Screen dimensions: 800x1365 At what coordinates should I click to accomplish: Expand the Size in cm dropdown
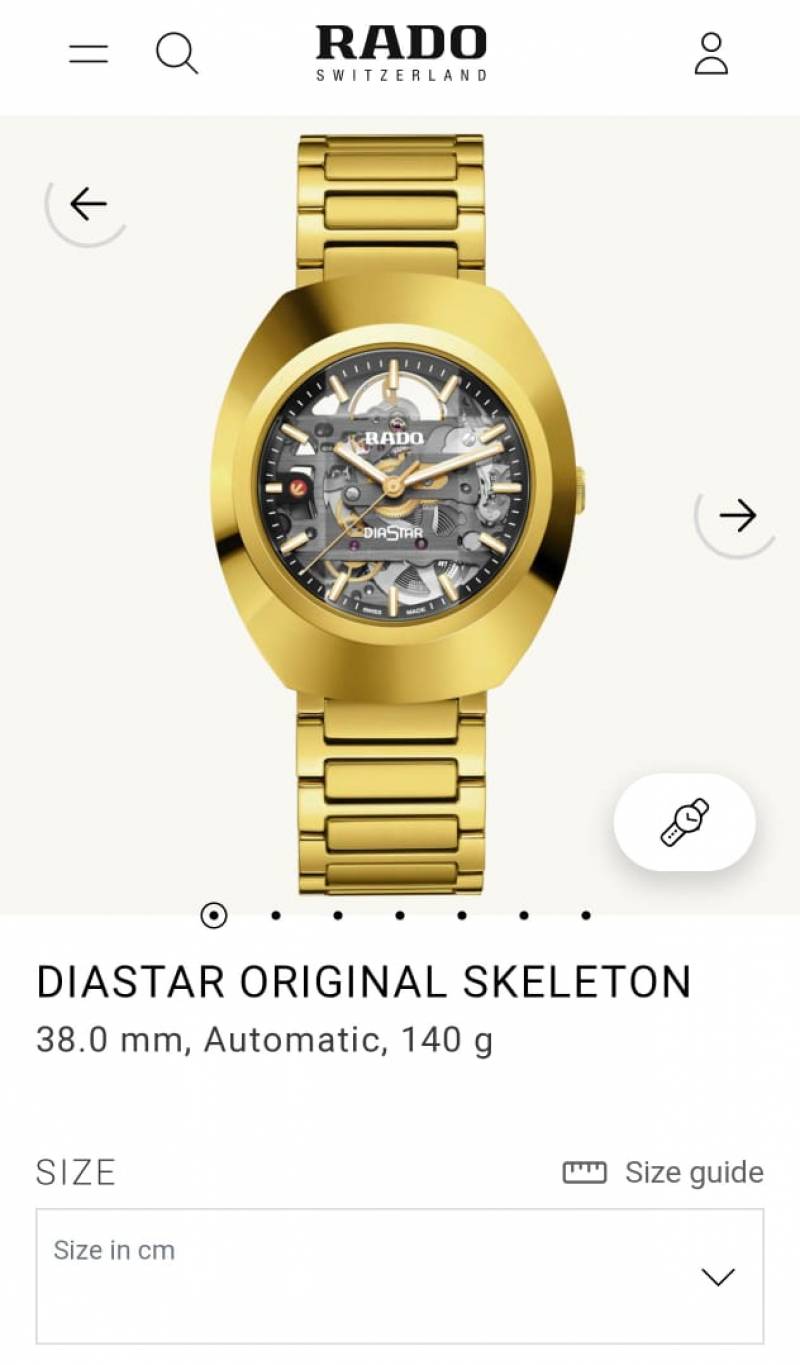400,1276
